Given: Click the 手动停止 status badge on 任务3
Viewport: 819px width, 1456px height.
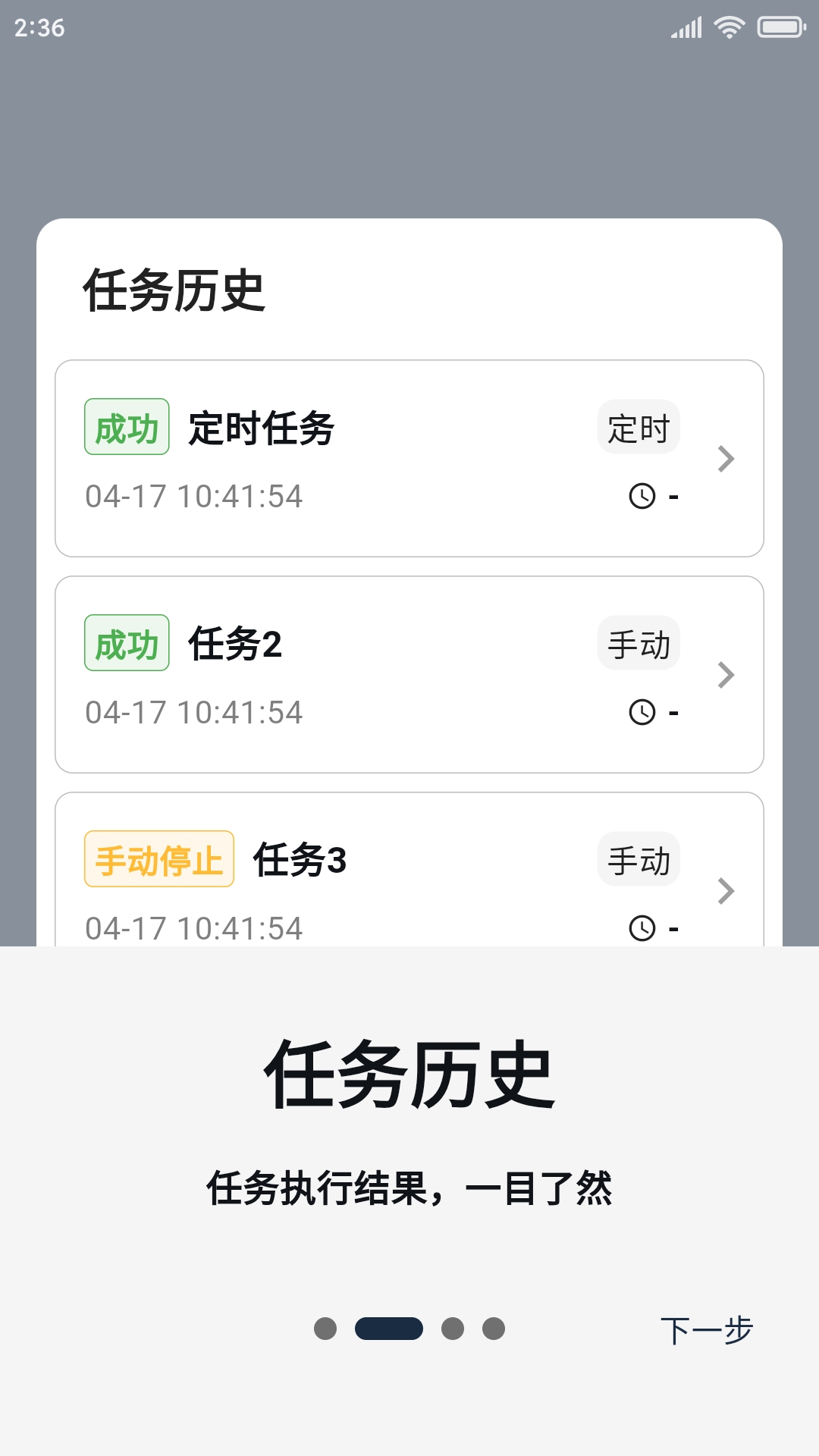Looking at the screenshot, I should (x=158, y=859).
